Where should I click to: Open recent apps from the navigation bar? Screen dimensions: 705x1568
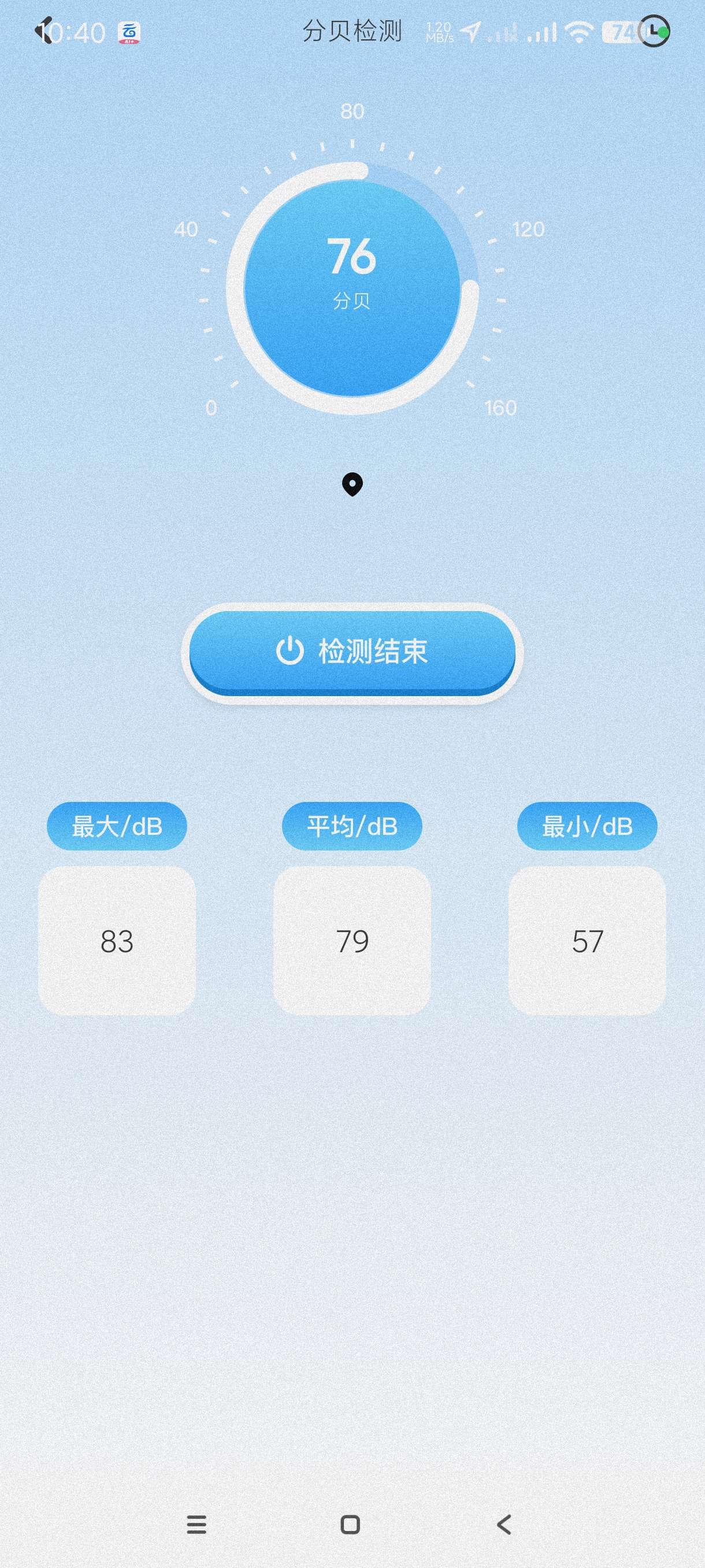tap(196, 1524)
